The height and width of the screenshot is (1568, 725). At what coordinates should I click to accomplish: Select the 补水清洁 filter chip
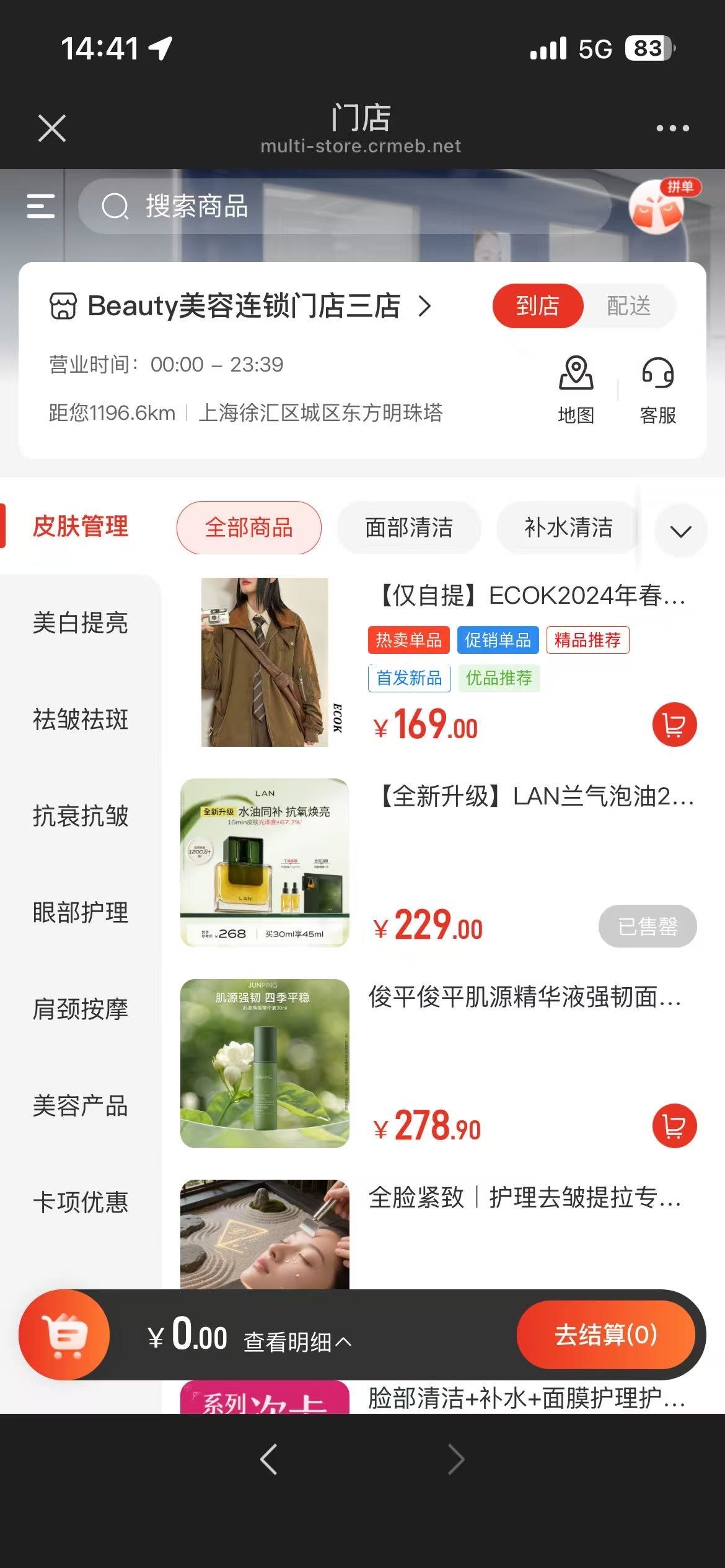568,528
